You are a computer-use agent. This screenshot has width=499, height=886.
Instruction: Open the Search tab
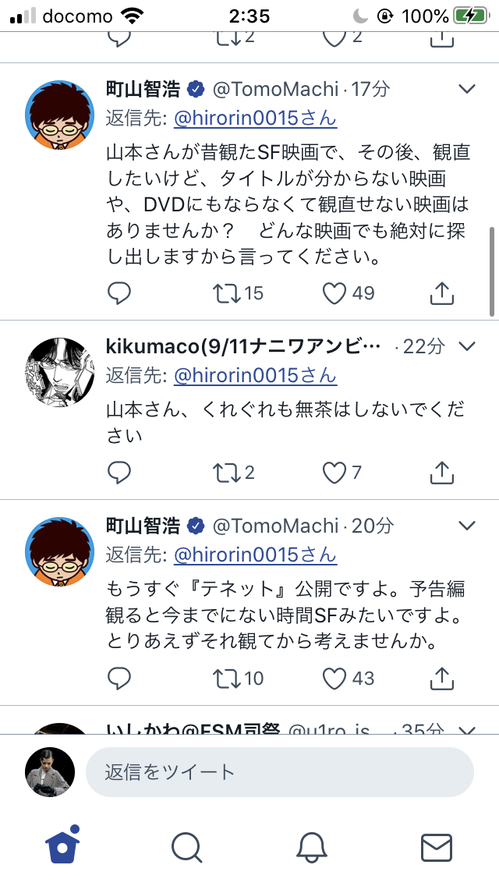click(186, 848)
